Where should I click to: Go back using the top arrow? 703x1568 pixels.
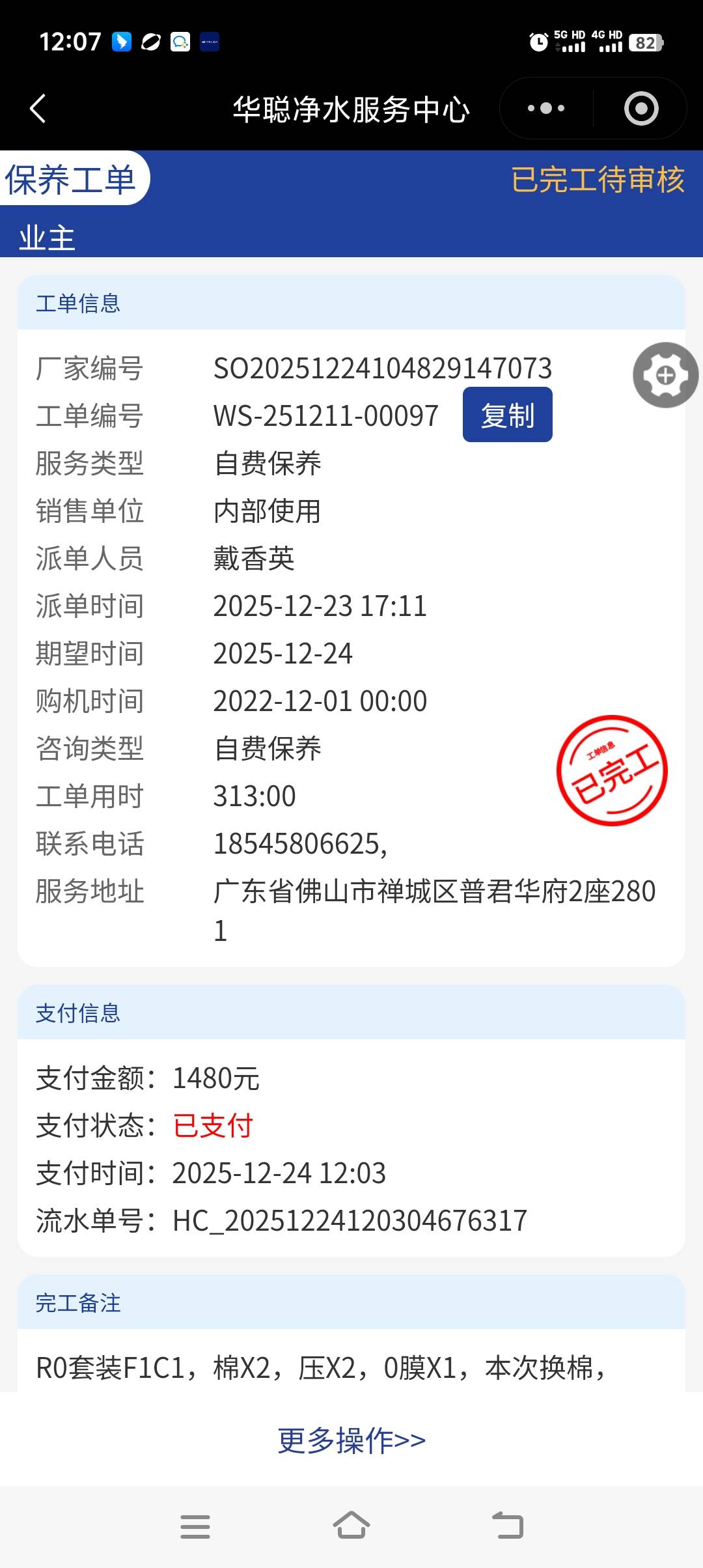tap(38, 108)
